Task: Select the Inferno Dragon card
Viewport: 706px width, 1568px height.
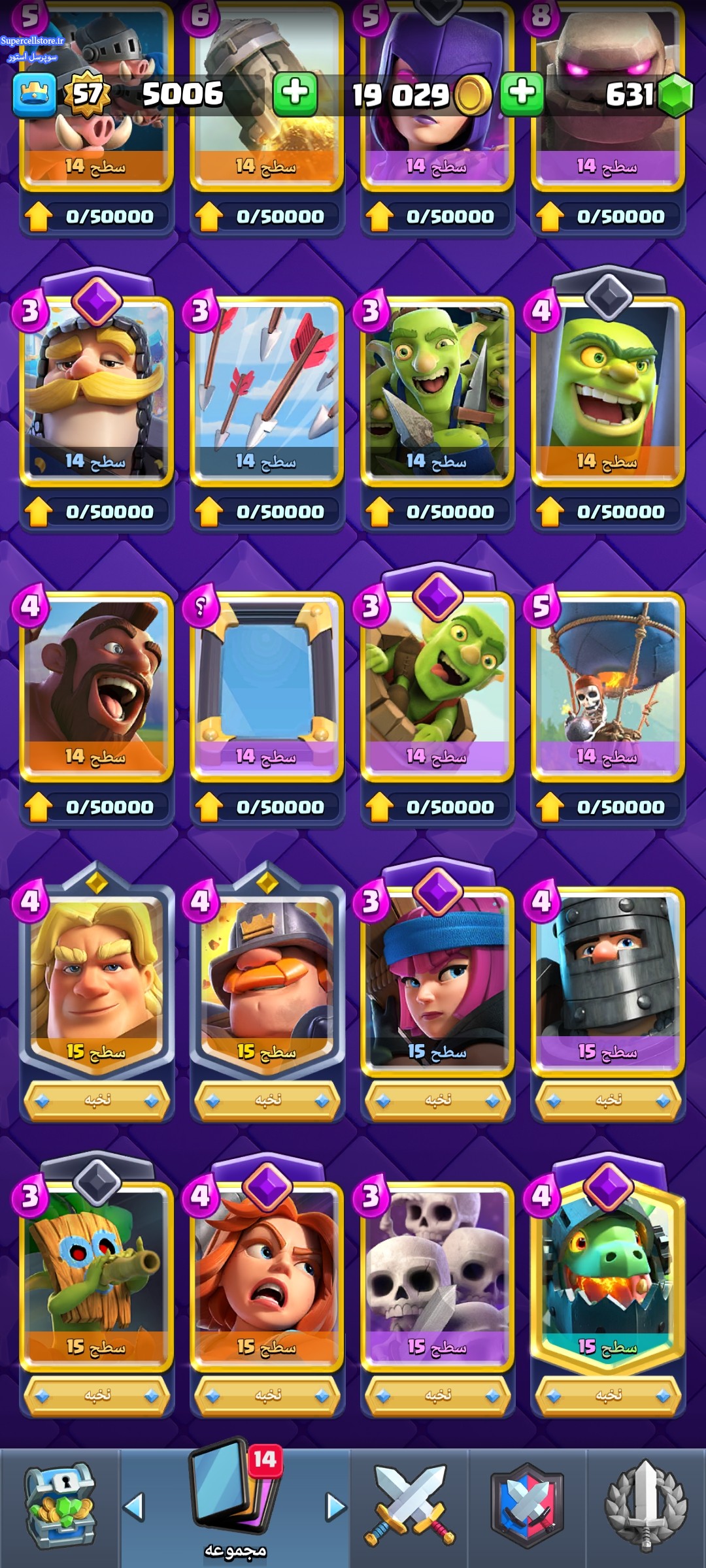Action: coord(608,1277)
